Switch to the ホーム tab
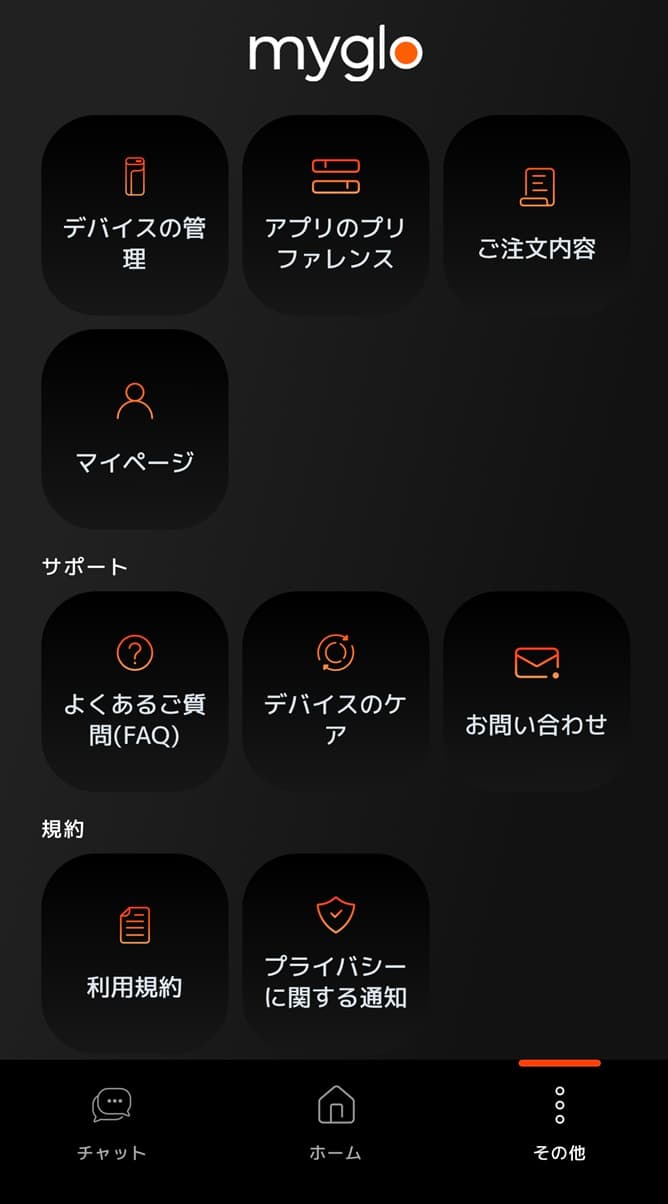The height and width of the screenshot is (1204, 668). tap(336, 1124)
